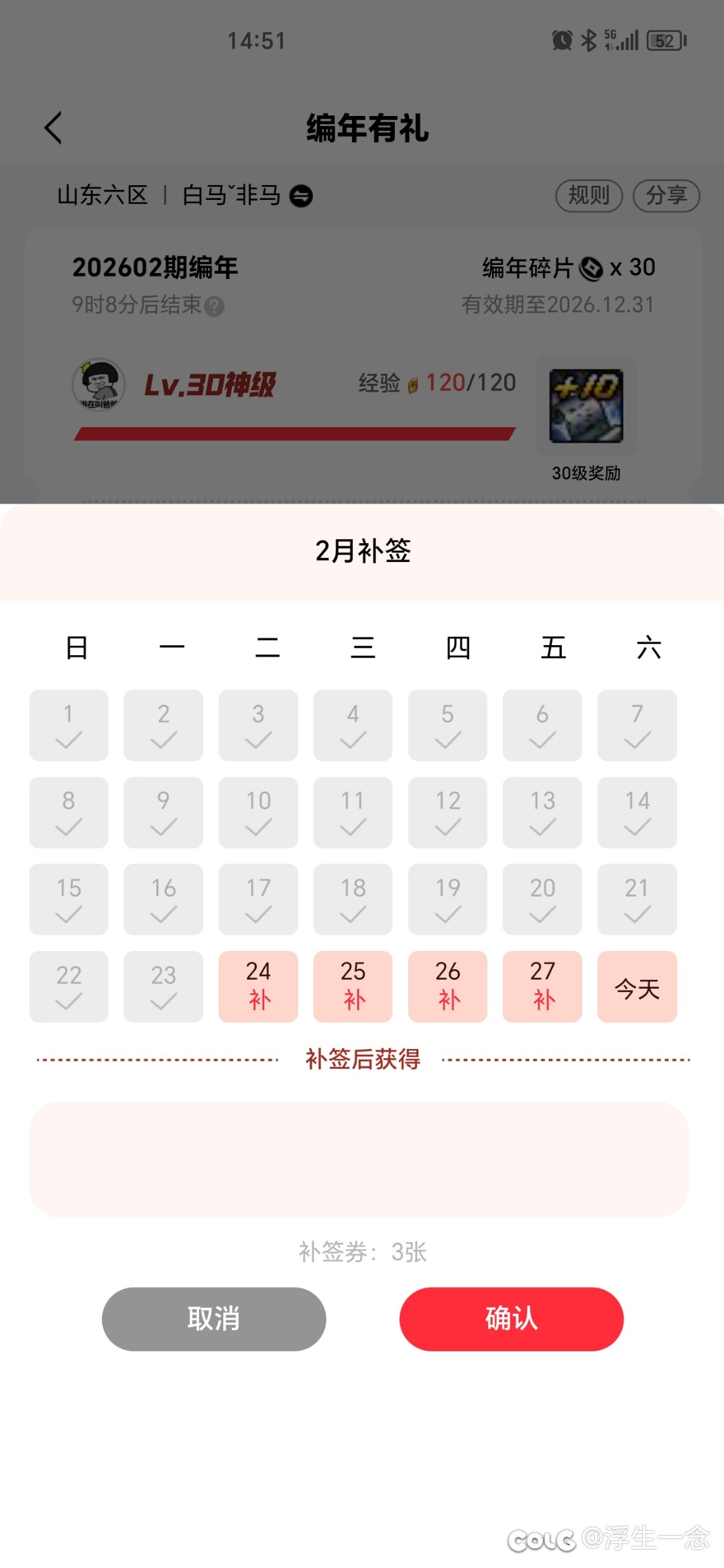Select the 25th for make-up check-in
The width and height of the screenshot is (724, 1568).
[353, 986]
